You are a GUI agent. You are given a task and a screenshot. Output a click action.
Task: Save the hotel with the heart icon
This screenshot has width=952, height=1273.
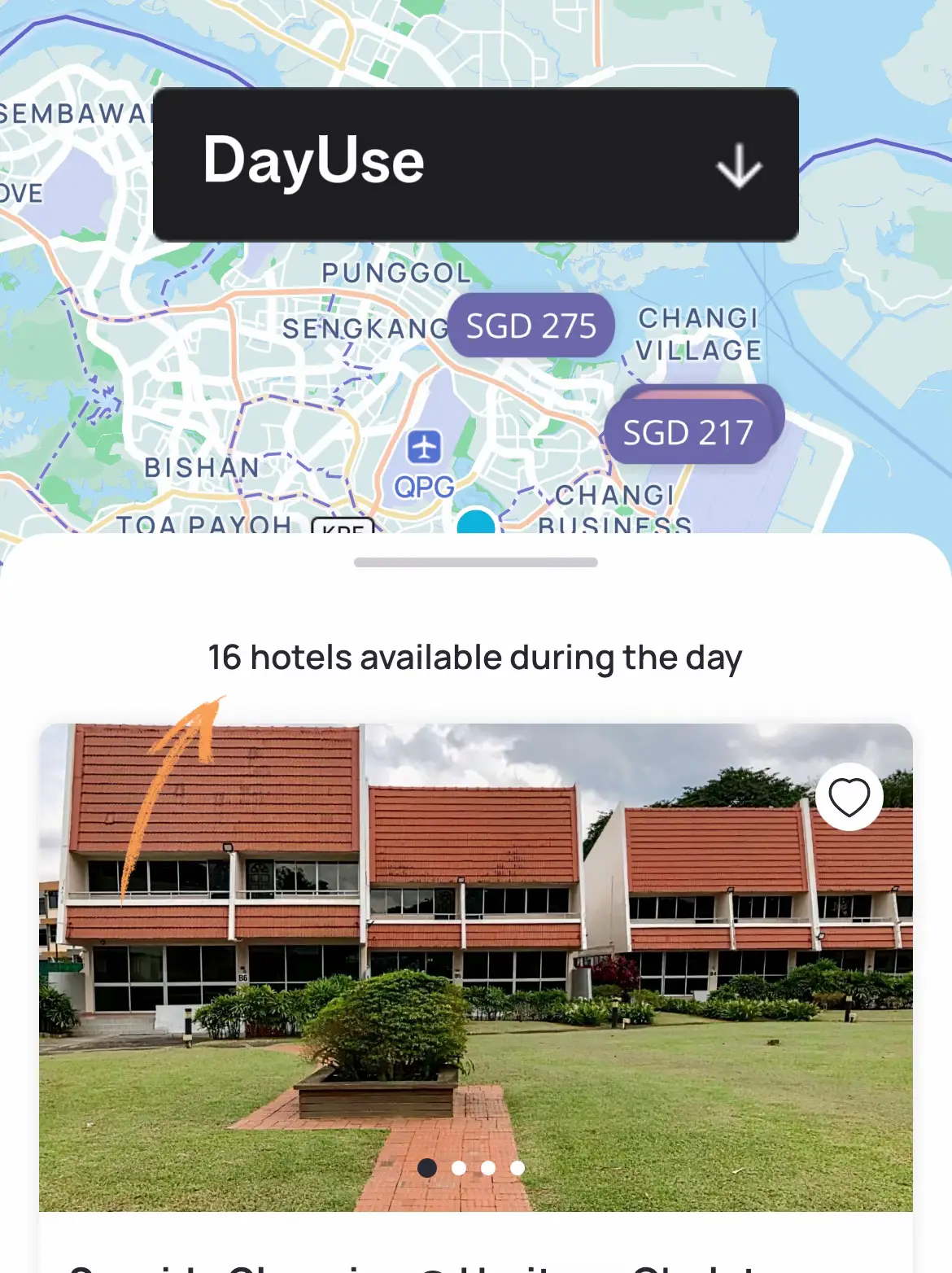tap(849, 797)
